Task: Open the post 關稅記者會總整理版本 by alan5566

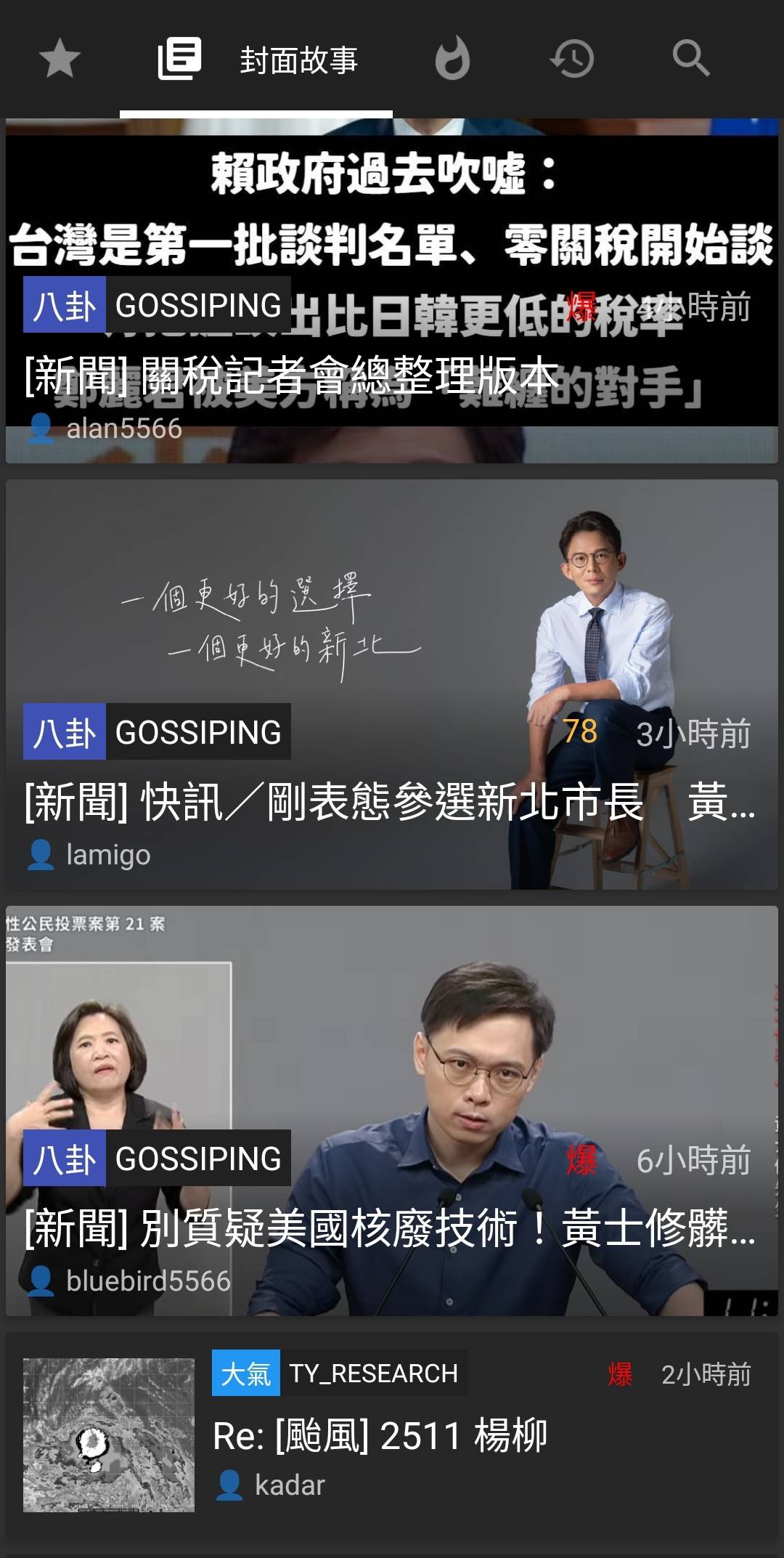Action: 392,291
